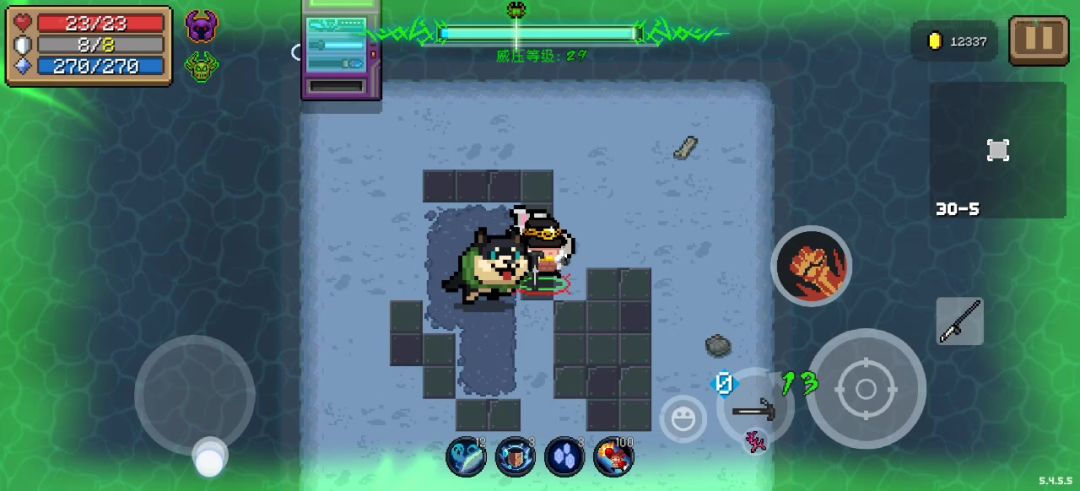Select the secondary rod weapon slot
Image resolution: width=1080 pixels, height=491 pixels.
coord(960,321)
